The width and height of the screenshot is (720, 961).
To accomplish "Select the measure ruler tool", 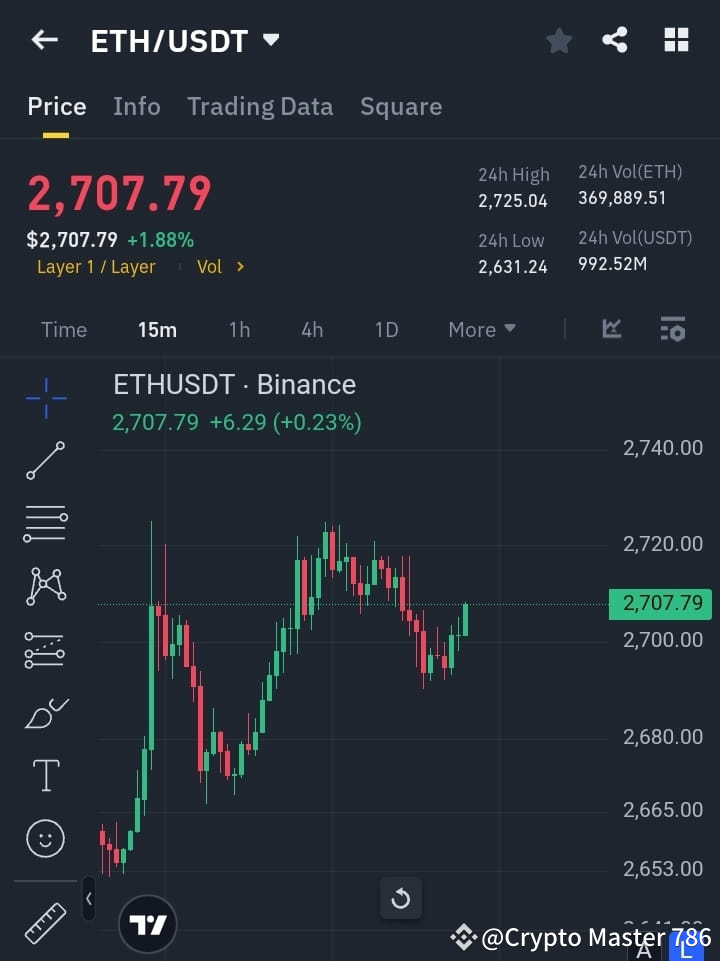I will pyautogui.click(x=45, y=924).
